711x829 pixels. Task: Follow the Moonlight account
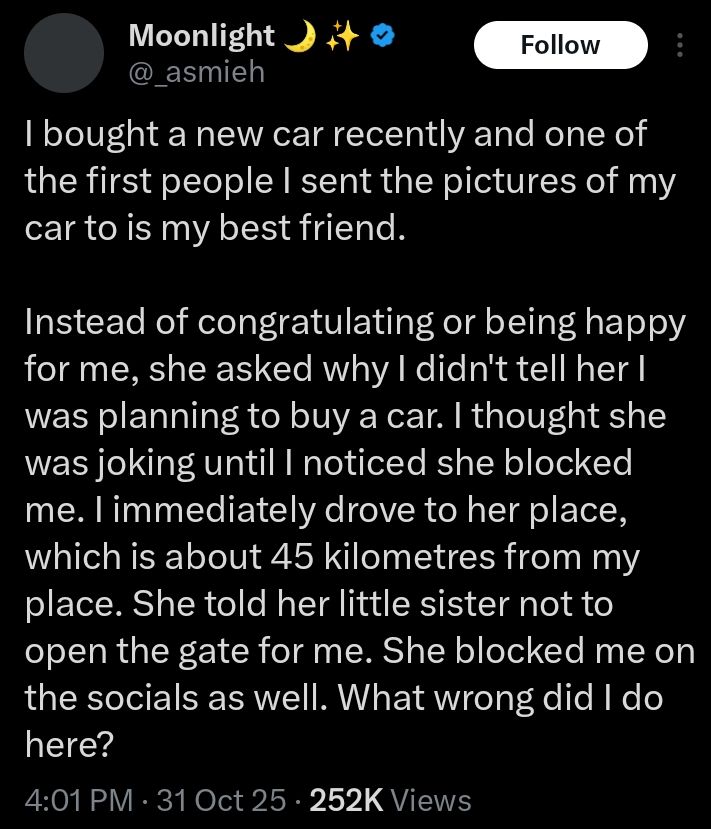coord(559,45)
